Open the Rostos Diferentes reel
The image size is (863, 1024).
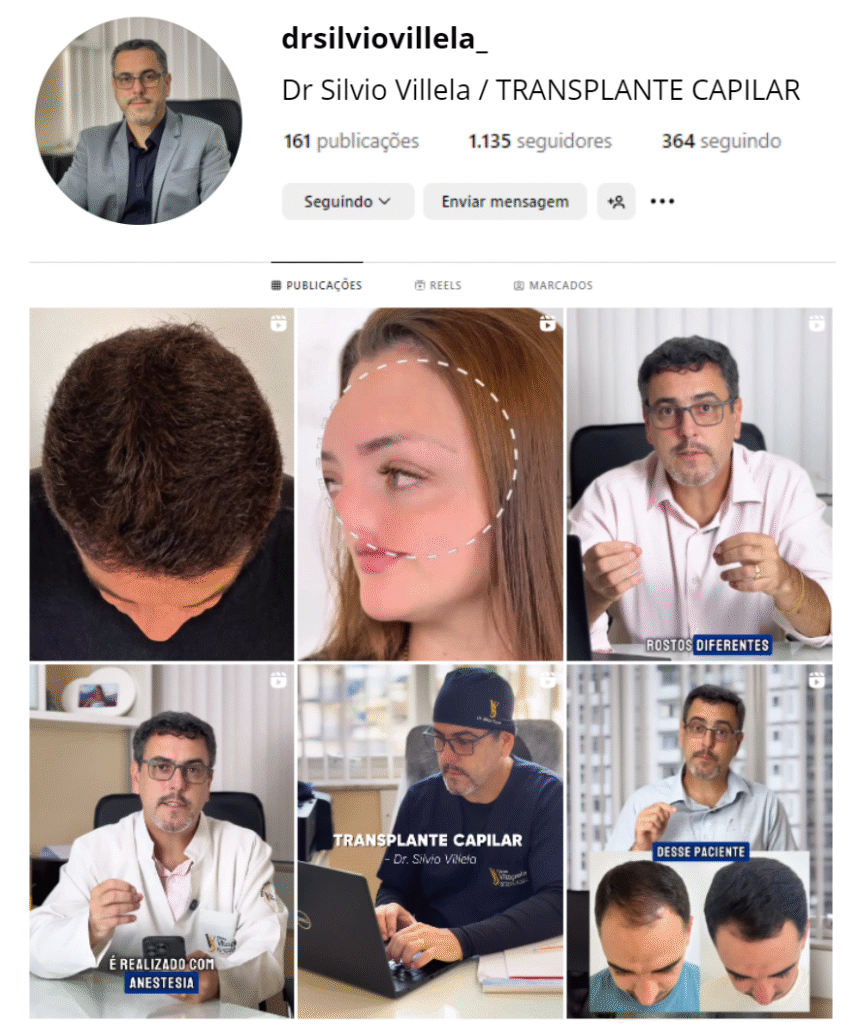pos(699,484)
